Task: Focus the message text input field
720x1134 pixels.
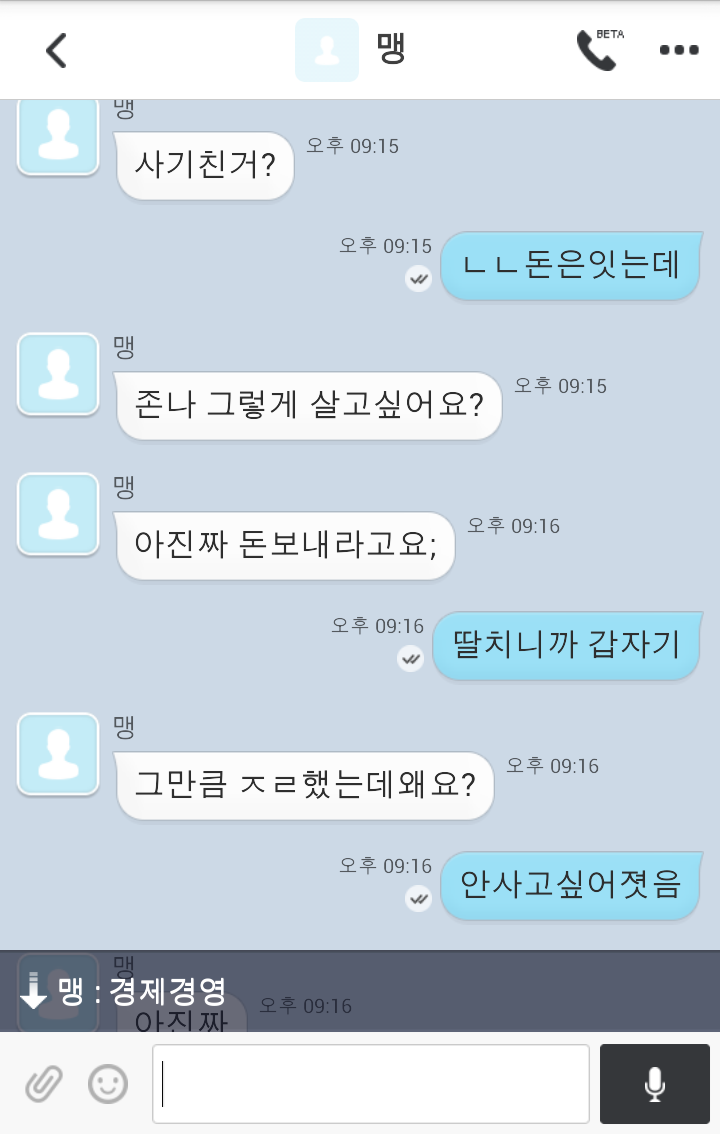Action: (371, 1084)
